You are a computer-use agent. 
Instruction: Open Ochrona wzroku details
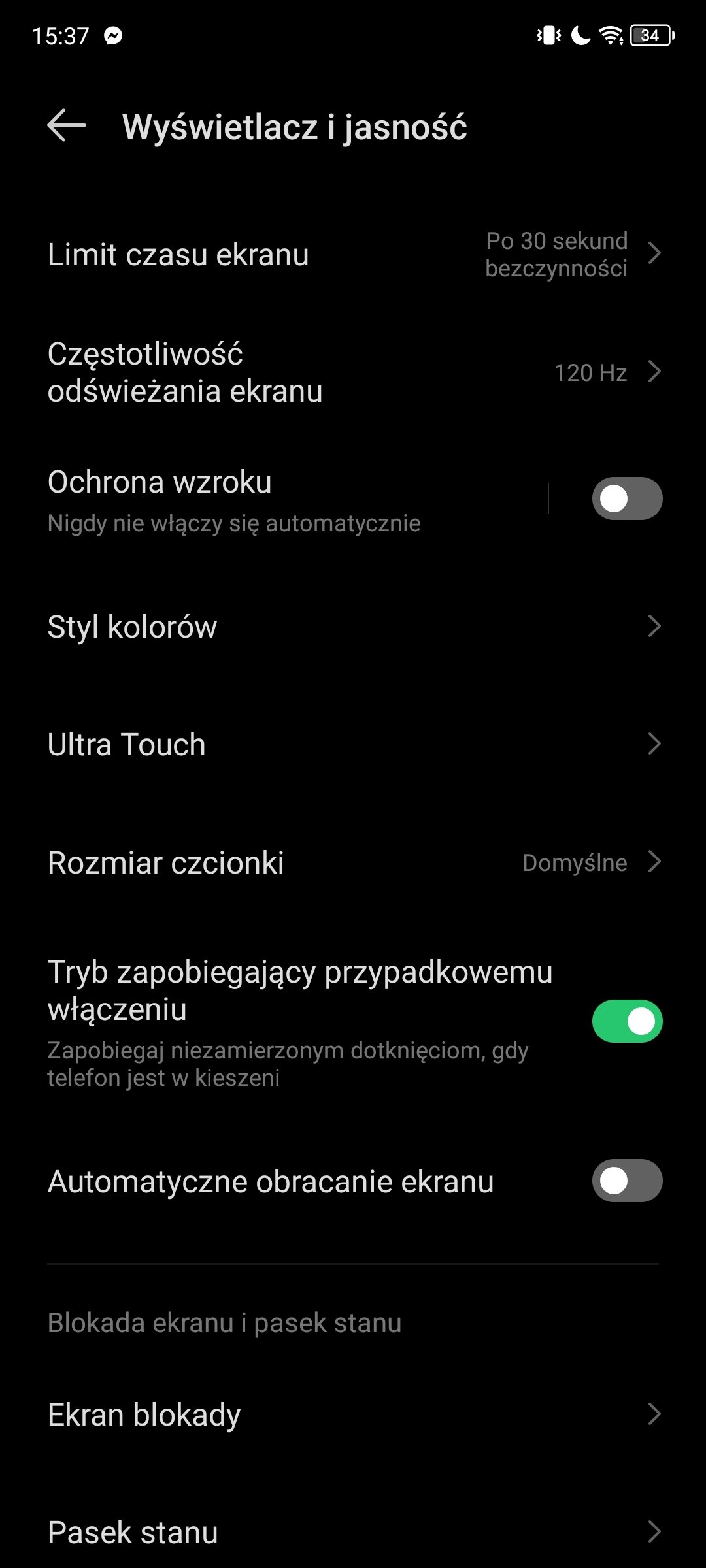[x=275, y=500]
